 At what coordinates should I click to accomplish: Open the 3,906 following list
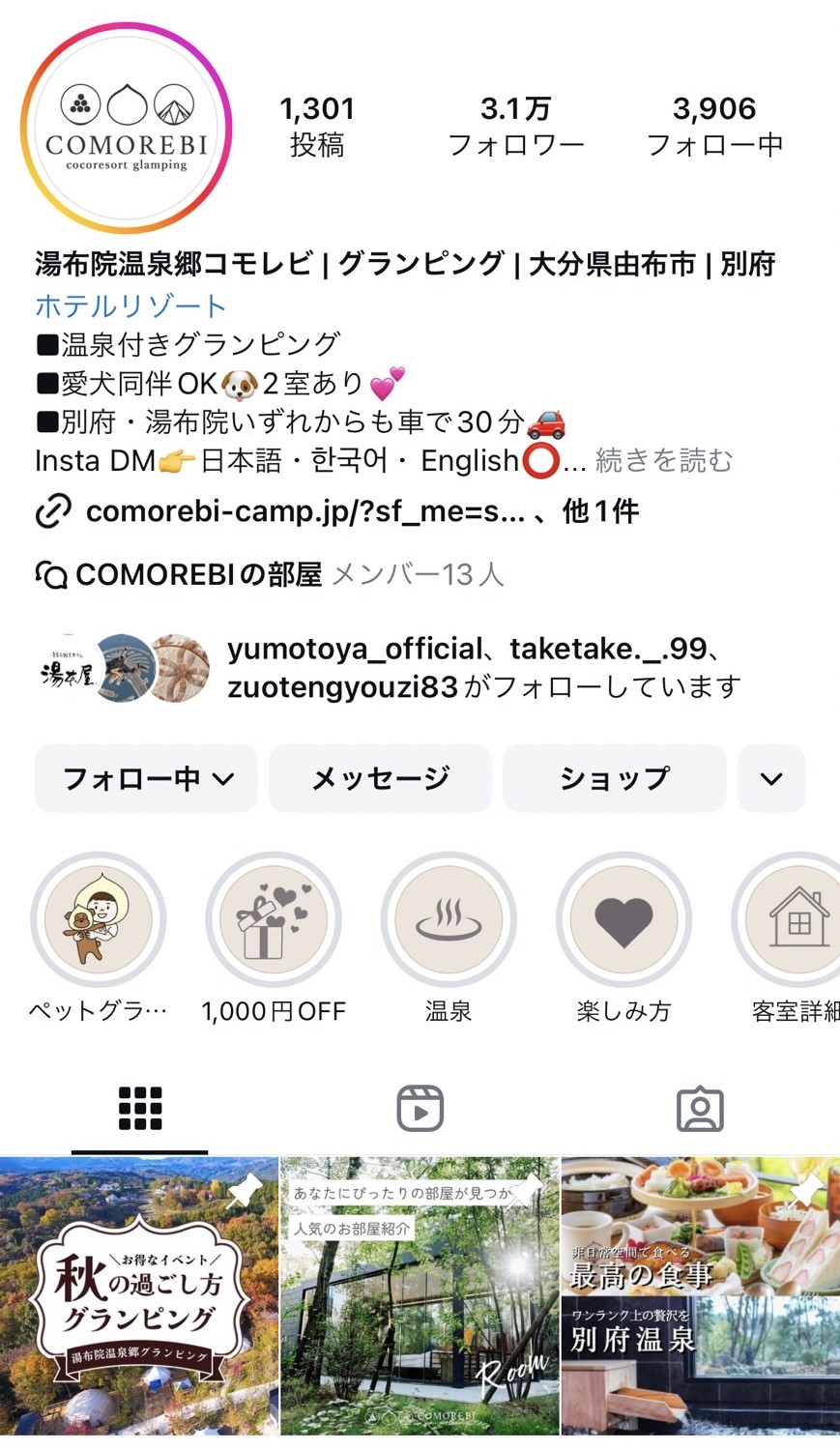point(714,126)
